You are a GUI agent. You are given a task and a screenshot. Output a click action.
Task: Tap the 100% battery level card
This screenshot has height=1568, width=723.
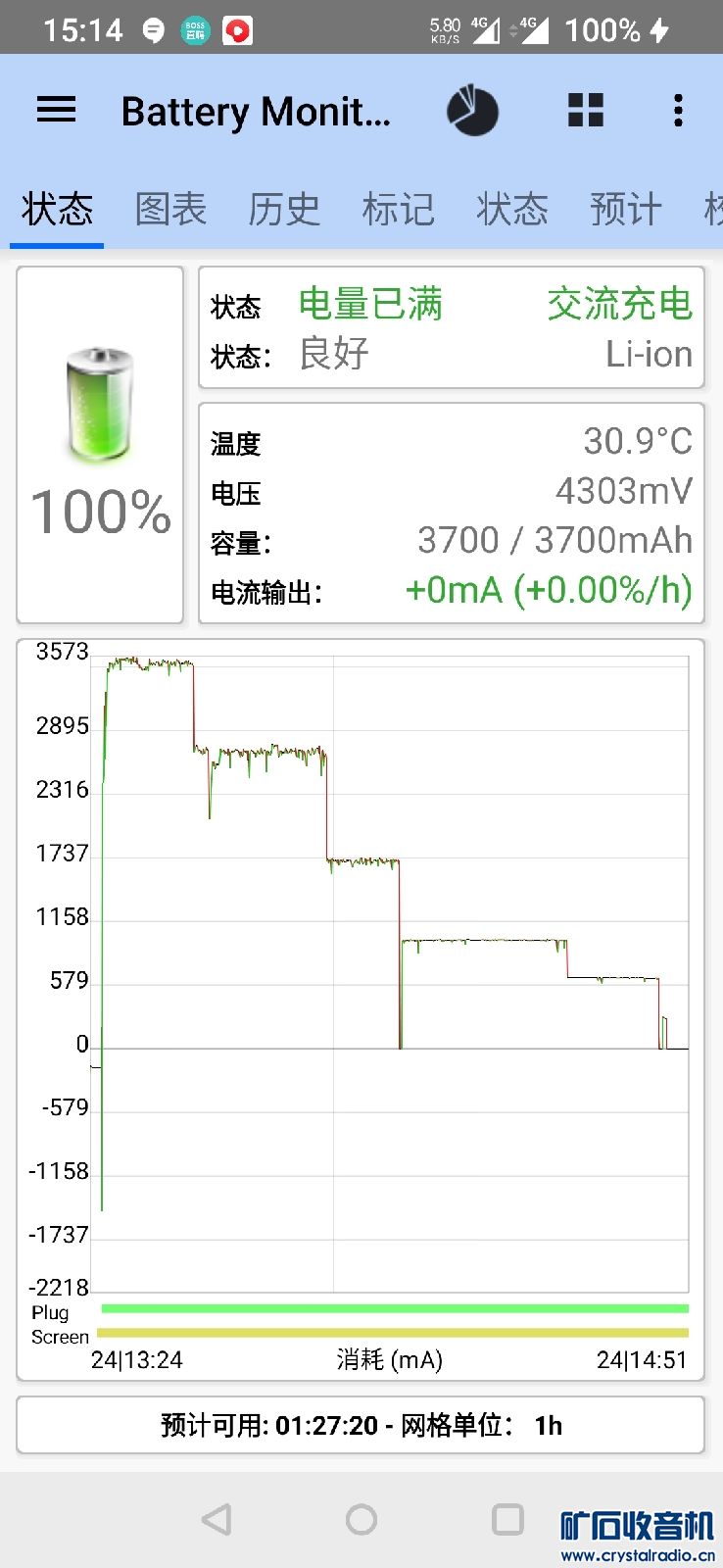(100, 444)
